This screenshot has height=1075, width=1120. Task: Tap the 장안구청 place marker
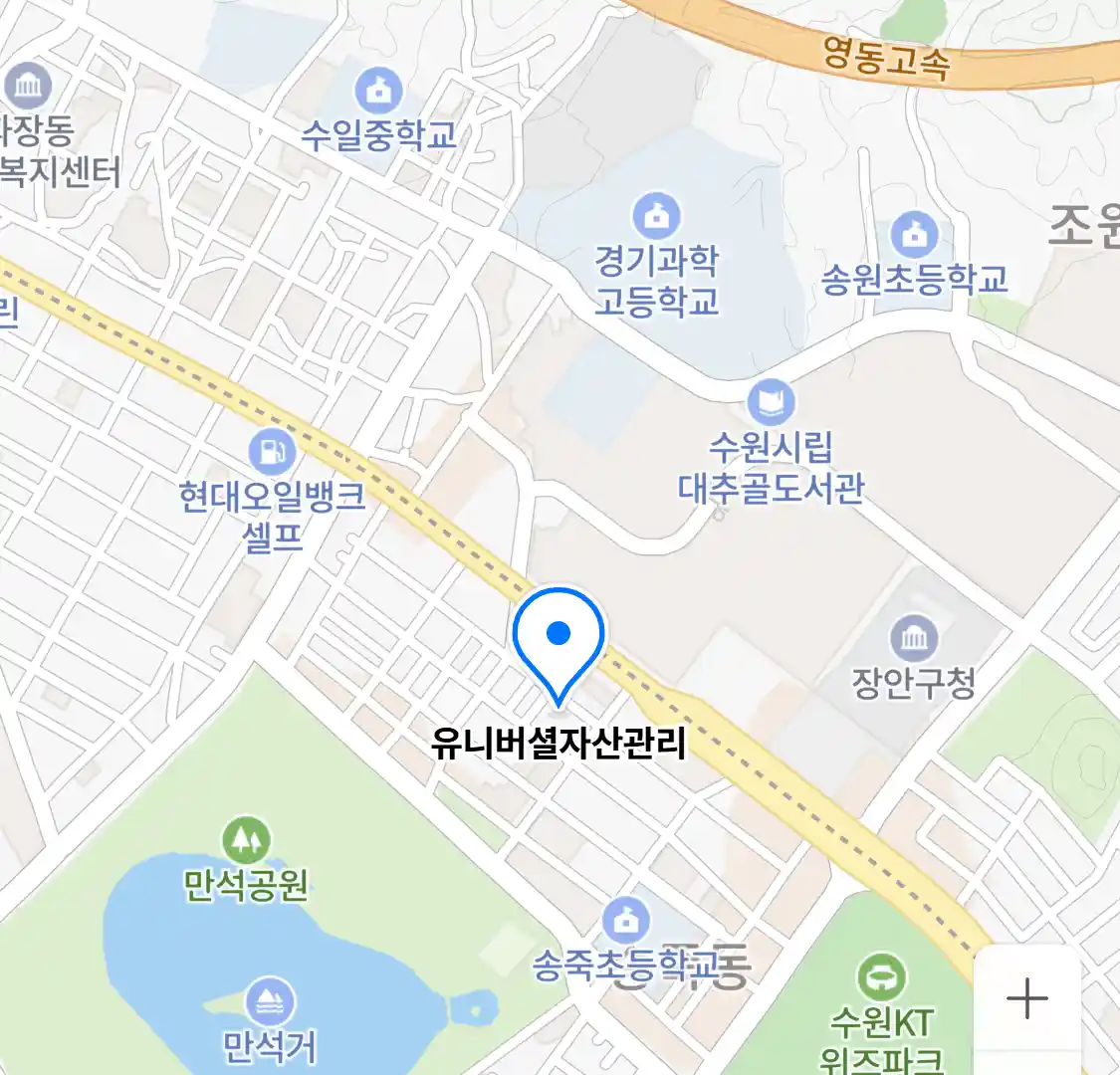(913, 638)
